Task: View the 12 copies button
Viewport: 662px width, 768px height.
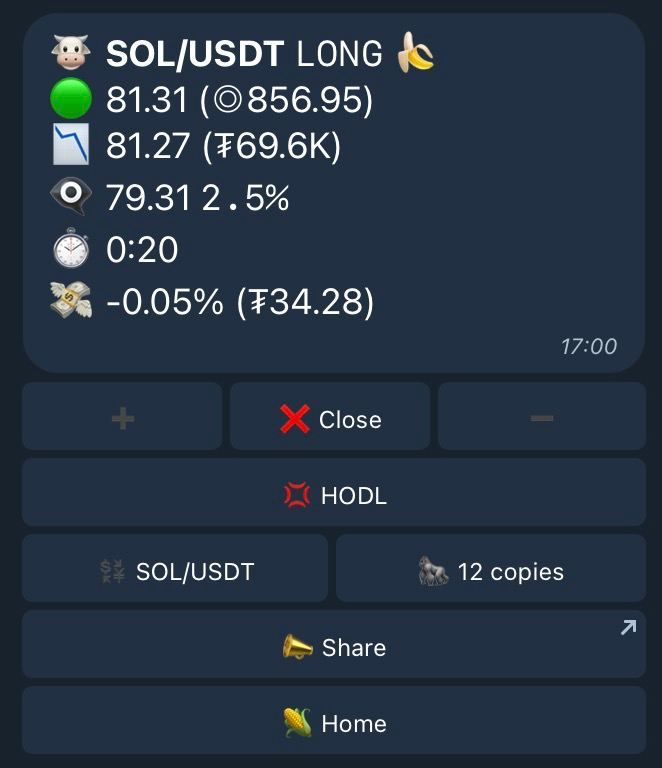Action: (x=490, y=569)
